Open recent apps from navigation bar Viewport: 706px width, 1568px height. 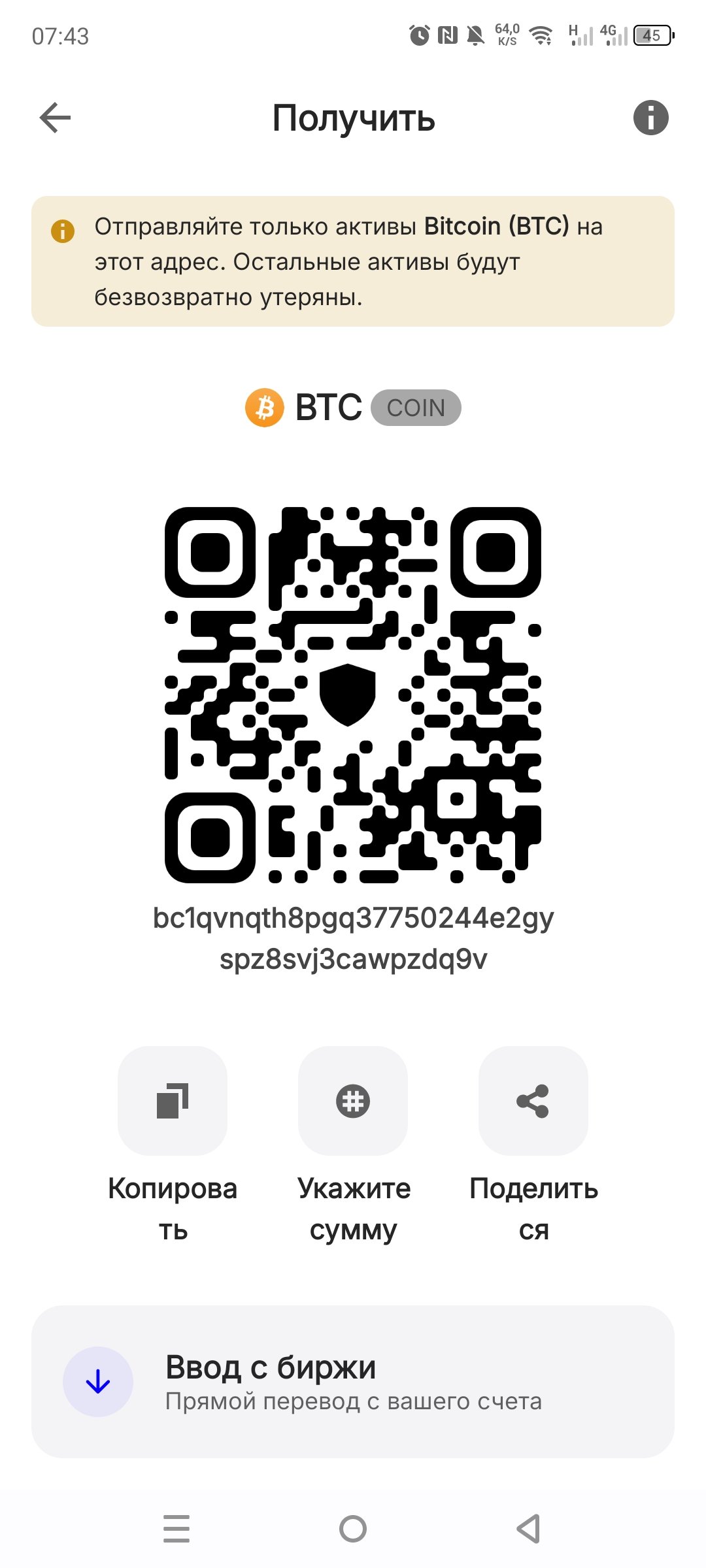176,1529
